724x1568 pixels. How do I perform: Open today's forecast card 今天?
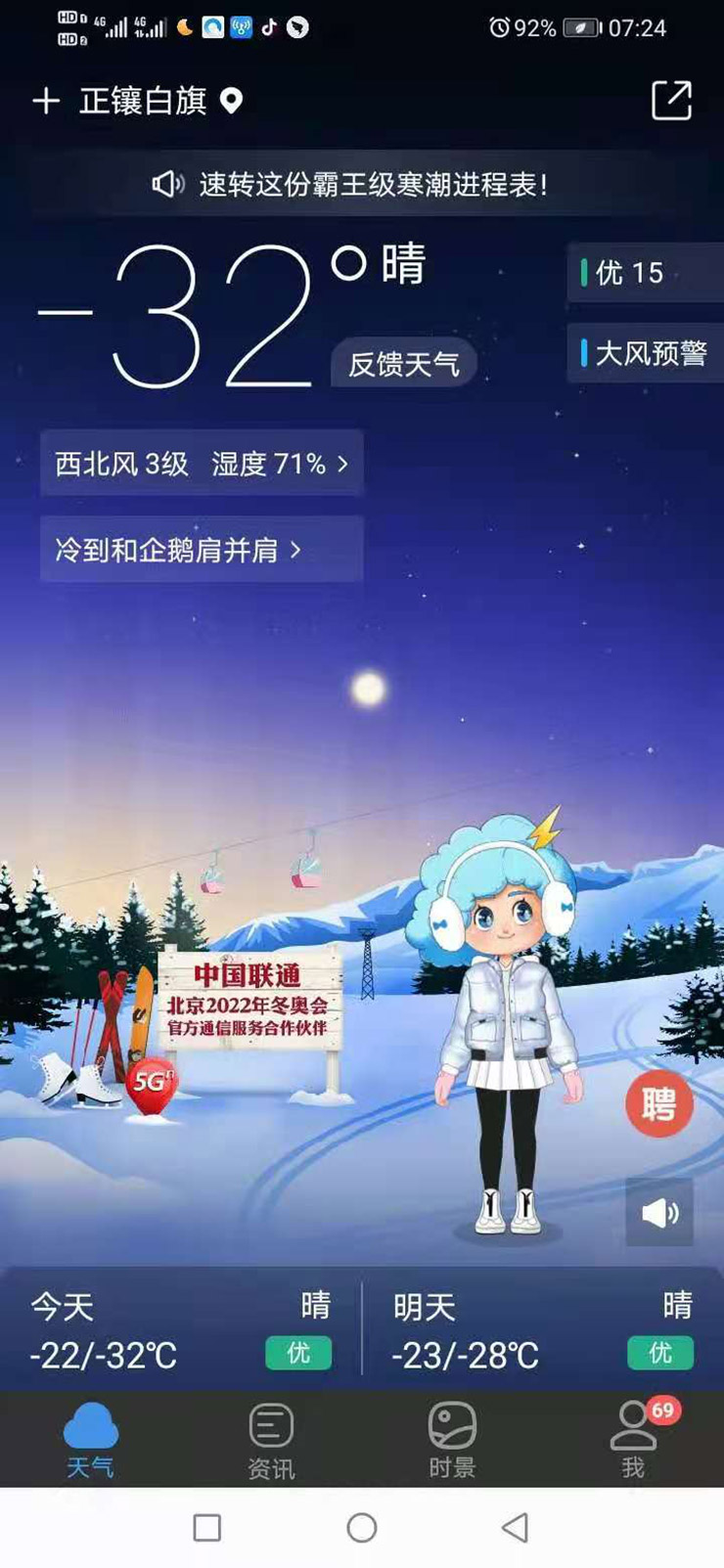point(181,1330)
